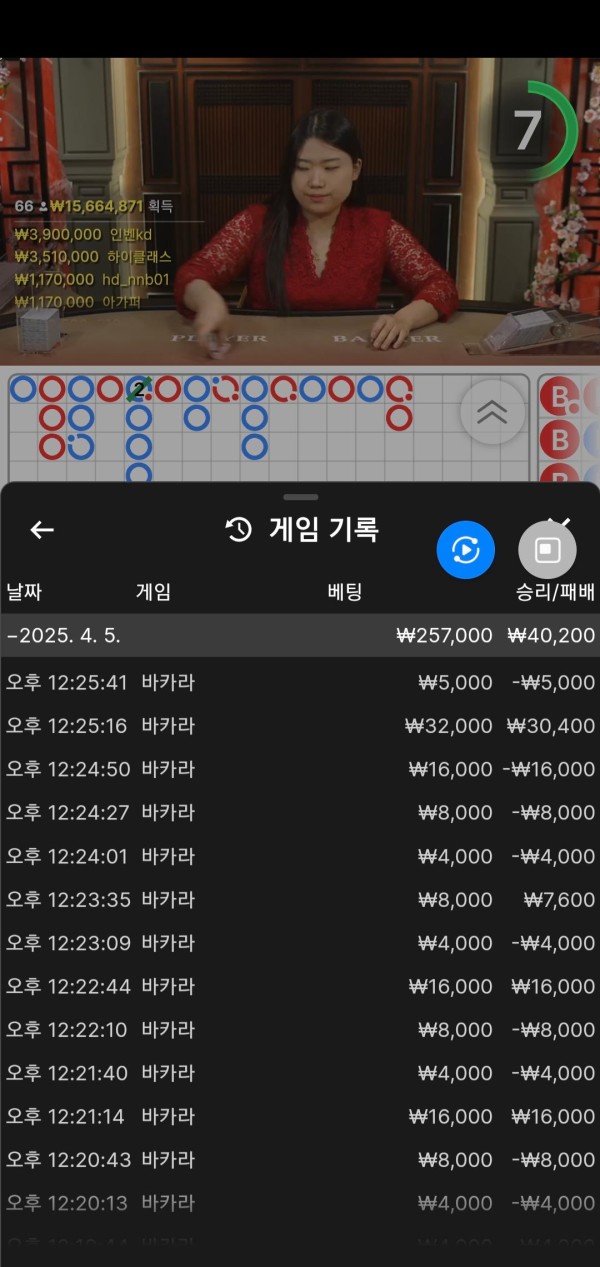View the 오후 12:25:16 ₩32,000 bet record
The width and height of the screenshot is (600, 1267).
click(x=300, y=726)
